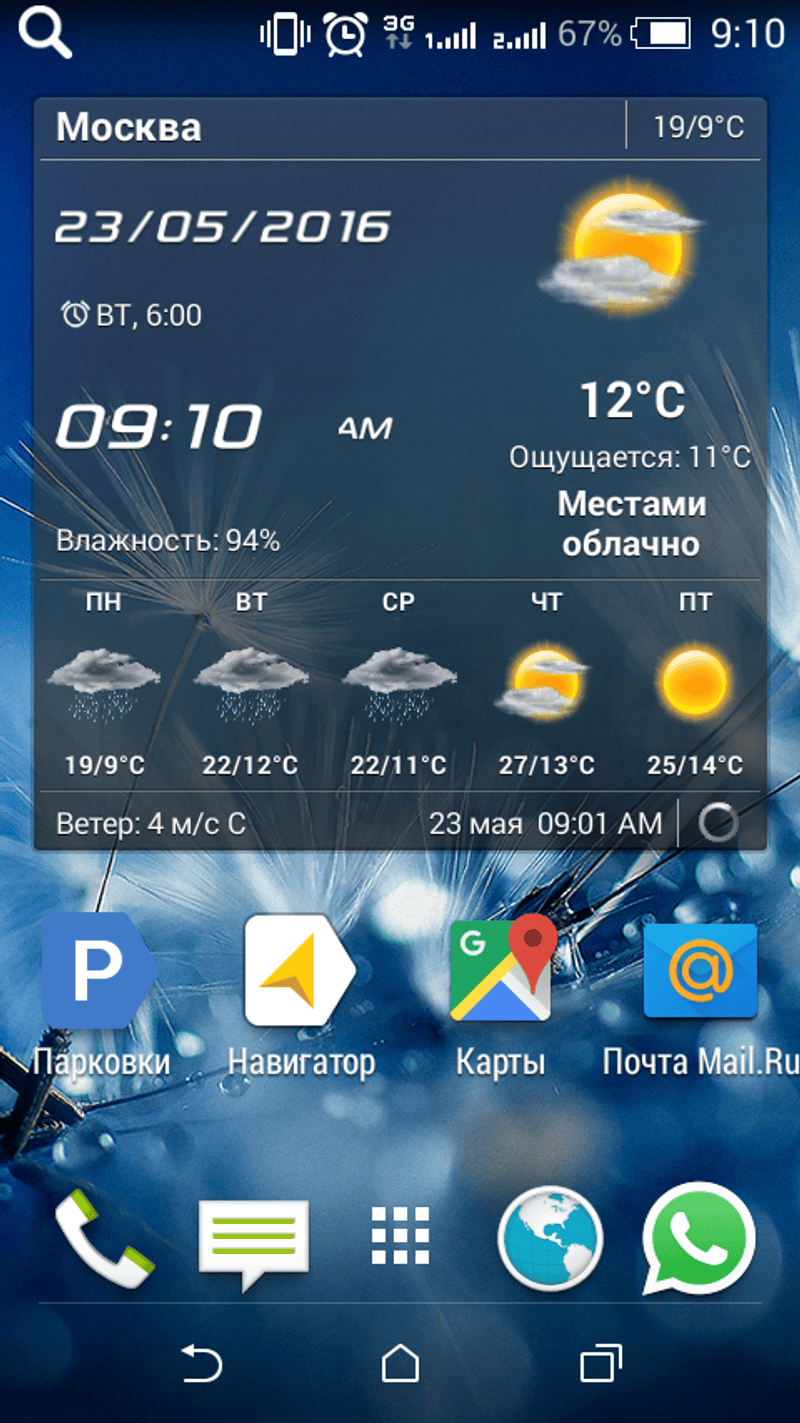
Task: Open the Москва weather forecast
Action: point(128,128)
